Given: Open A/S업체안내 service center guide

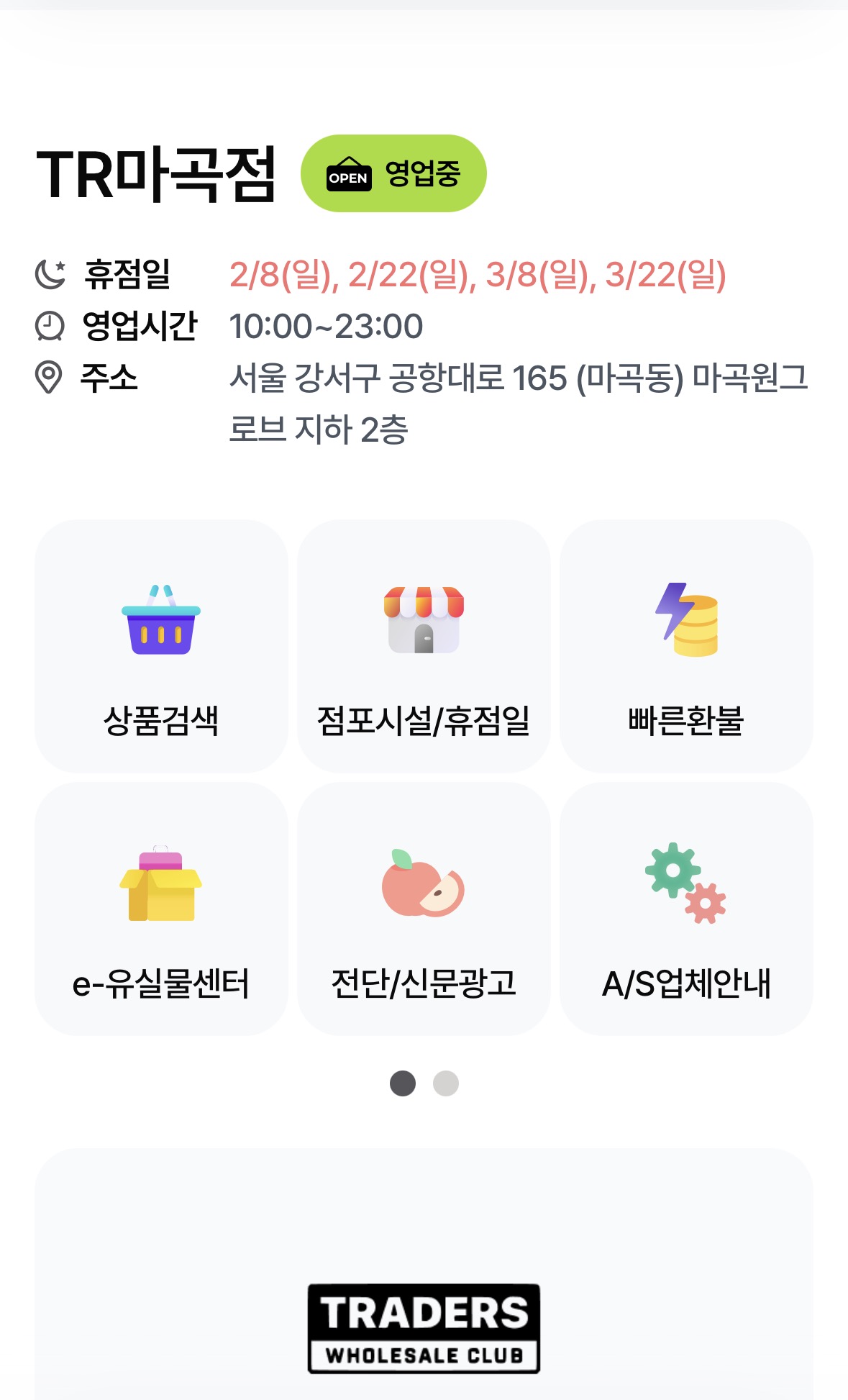Looking at the screenshot, I should tap(686, 909).
